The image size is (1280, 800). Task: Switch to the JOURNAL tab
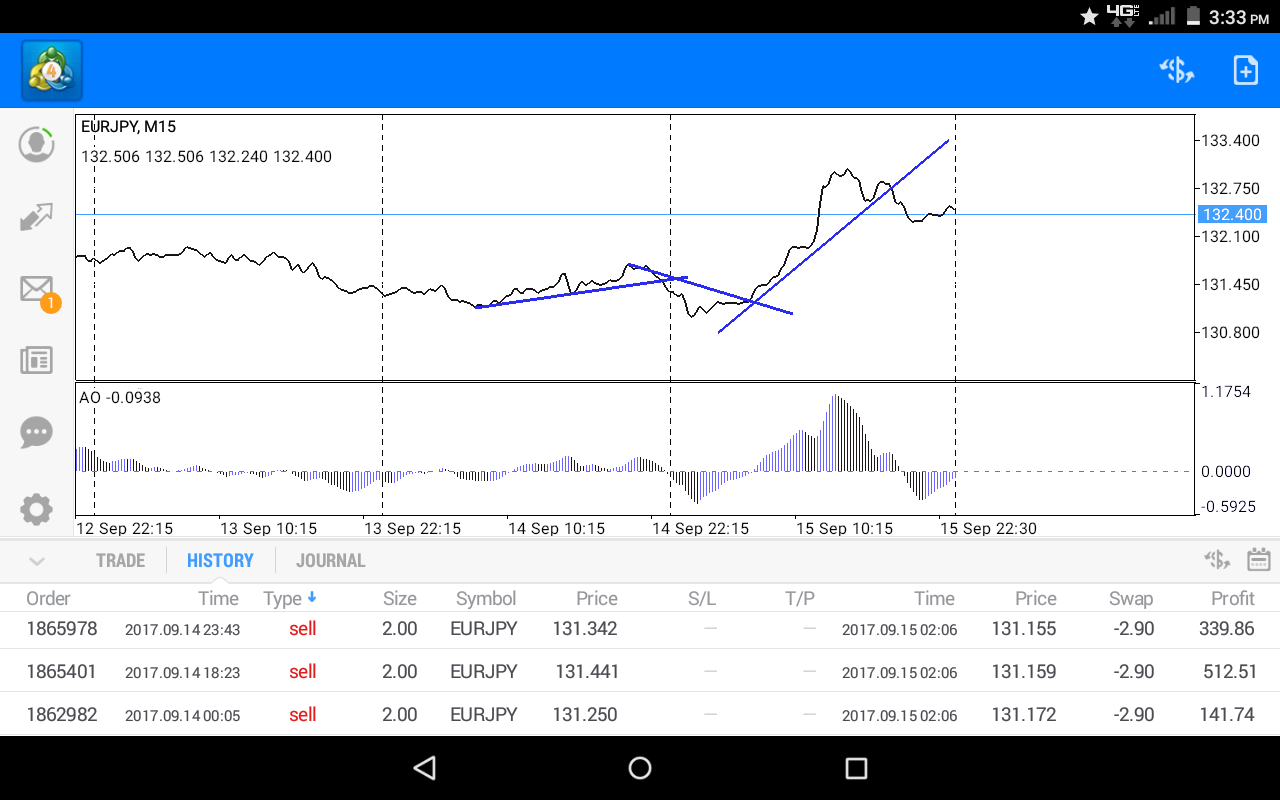pyautogui.click(x=330, y=560)
